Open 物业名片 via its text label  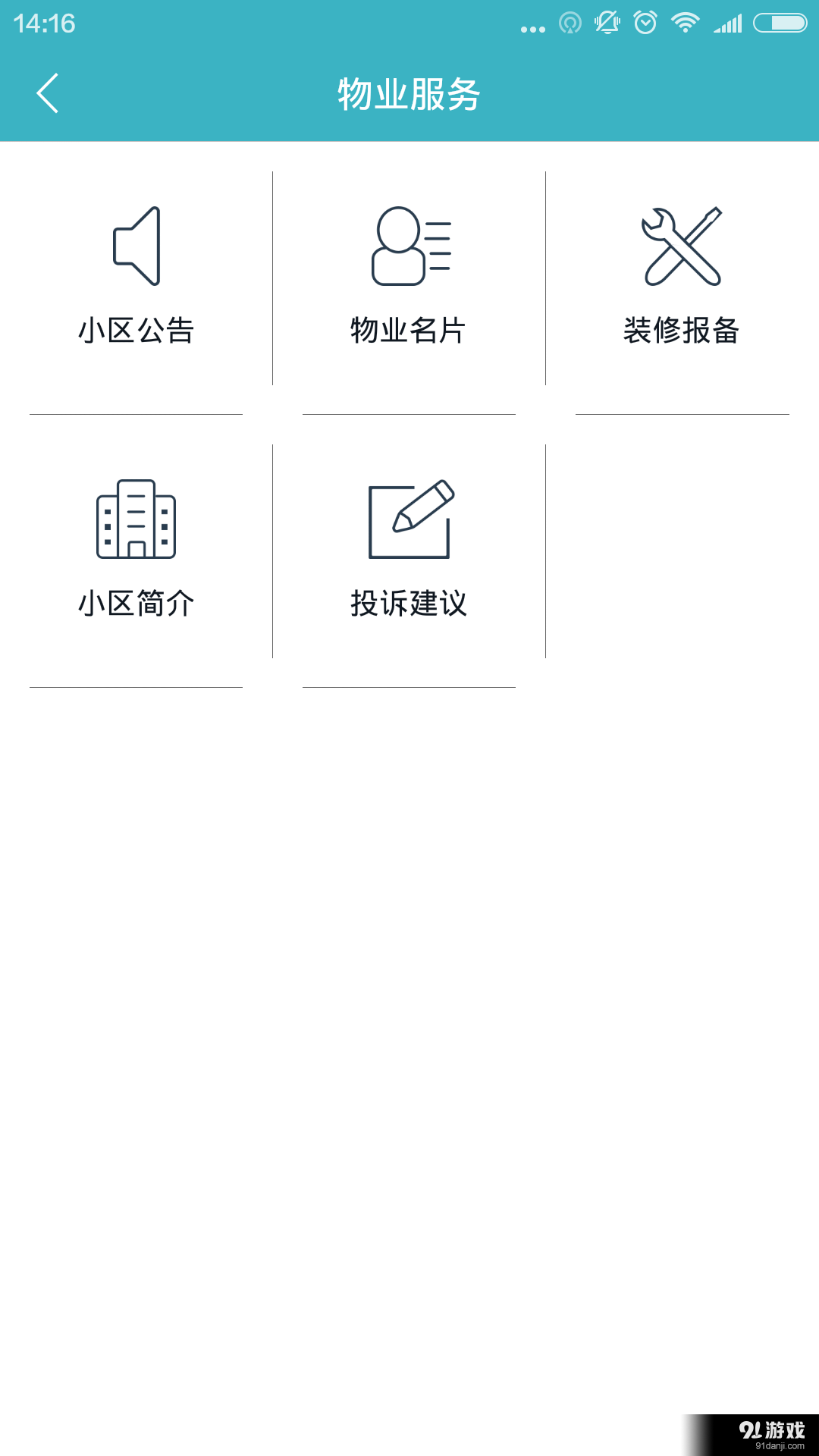(409, 329)
